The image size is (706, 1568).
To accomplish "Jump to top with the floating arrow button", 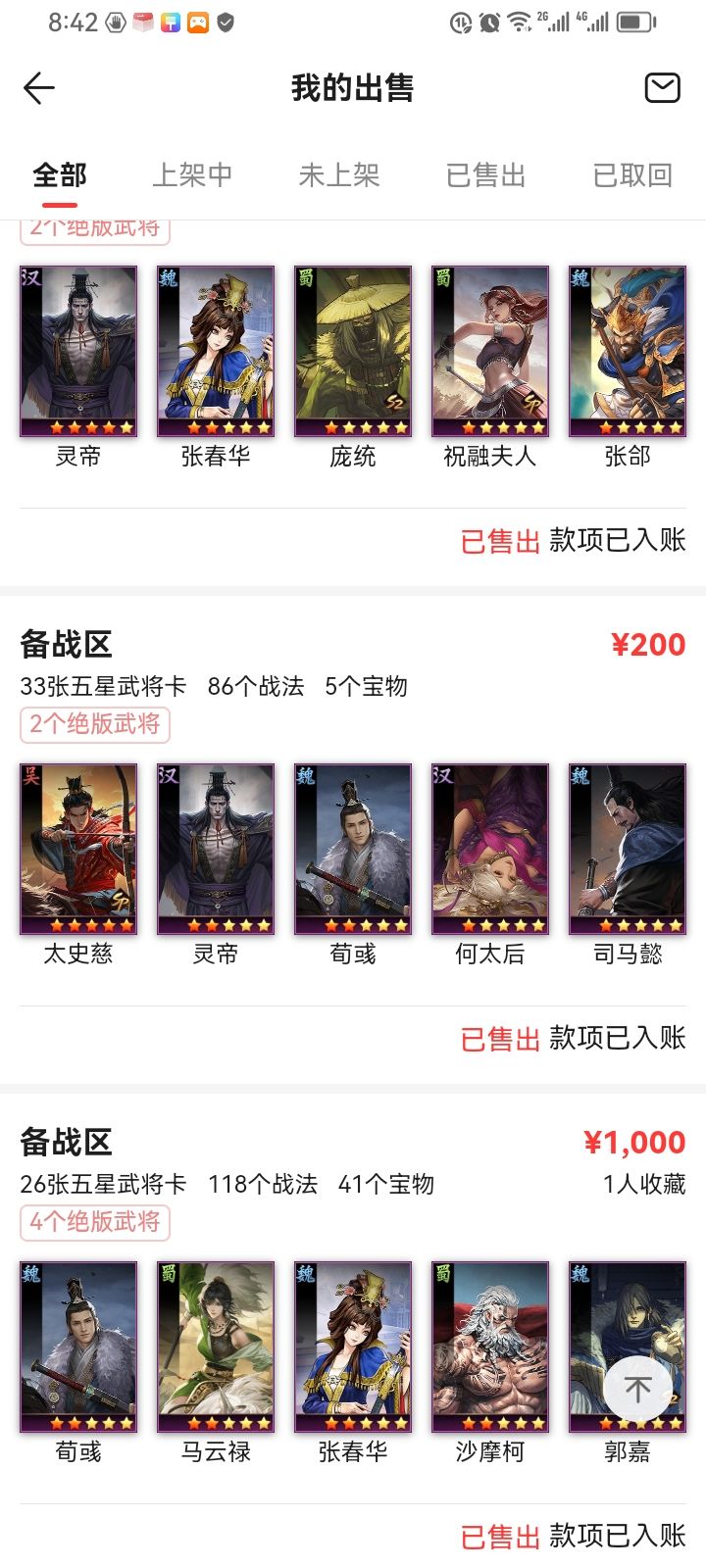I will [638, 1388].
